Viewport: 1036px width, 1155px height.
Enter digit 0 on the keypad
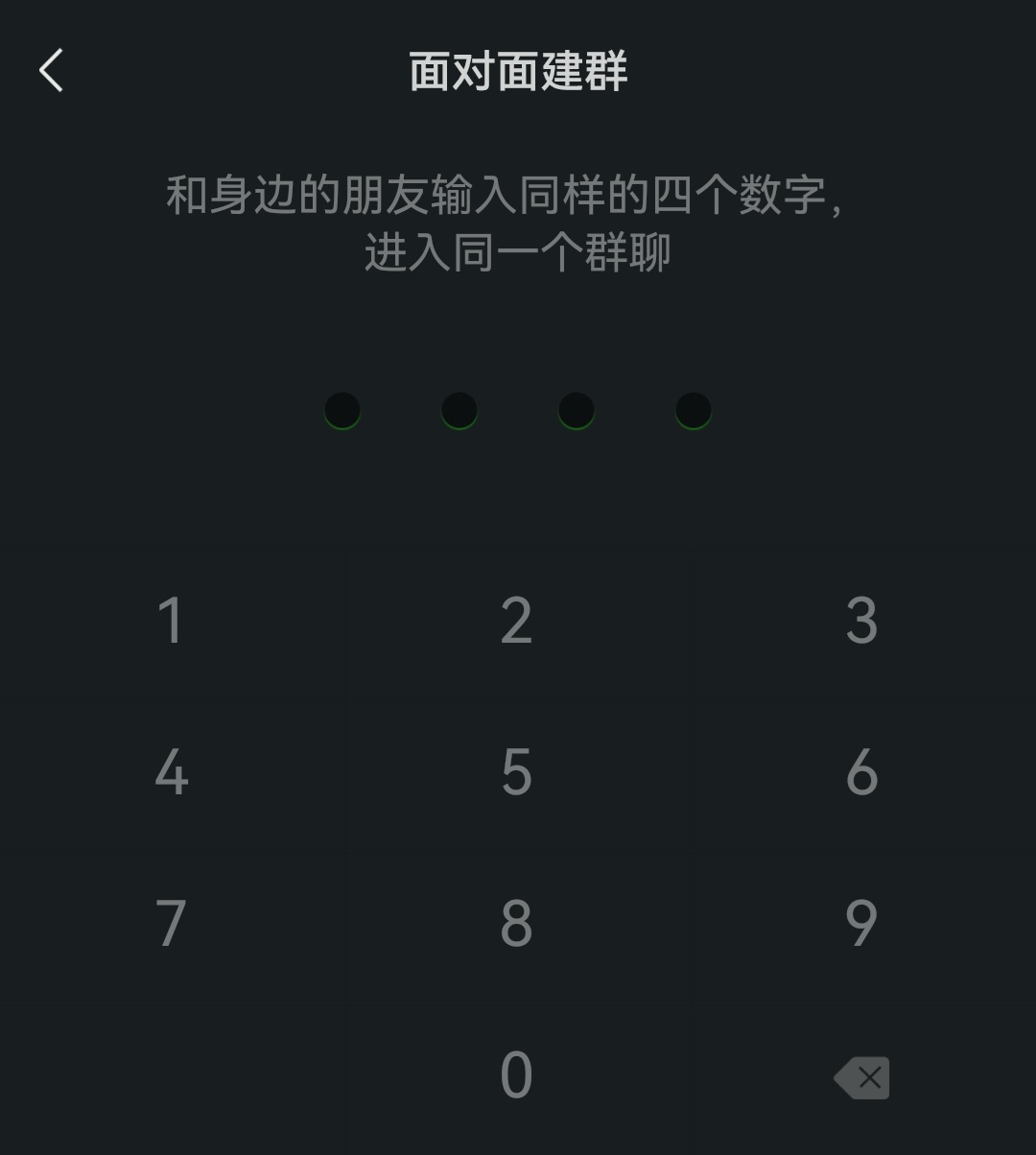[516, 1075]
